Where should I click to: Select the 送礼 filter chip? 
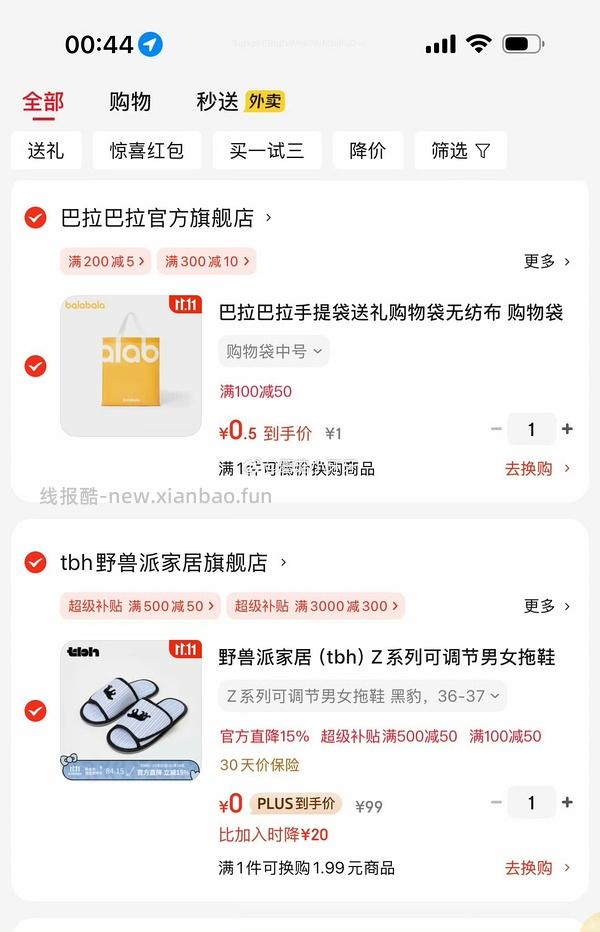(x=46, y=151)
